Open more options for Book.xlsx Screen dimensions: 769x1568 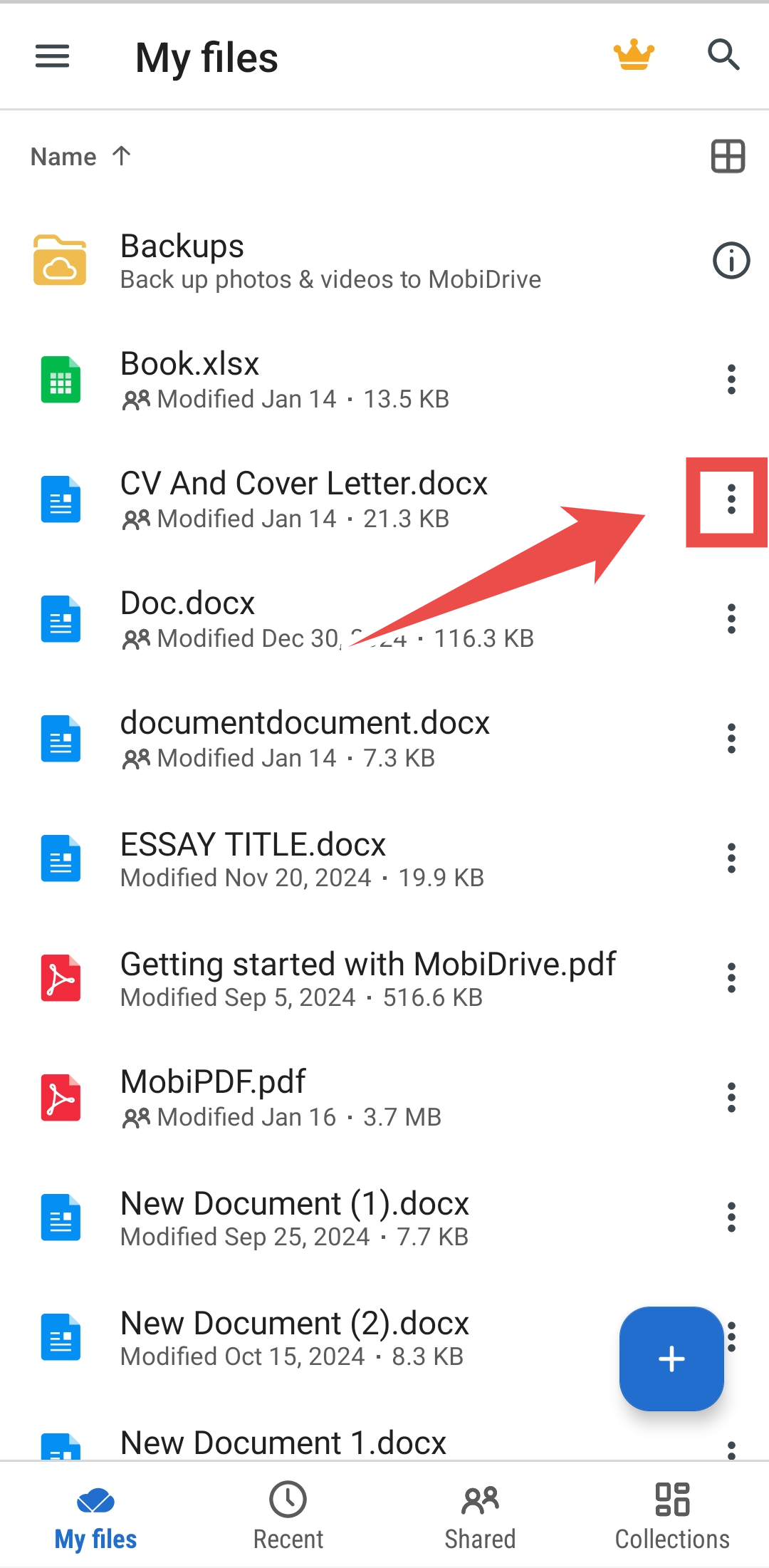click(x=731, y=379)
